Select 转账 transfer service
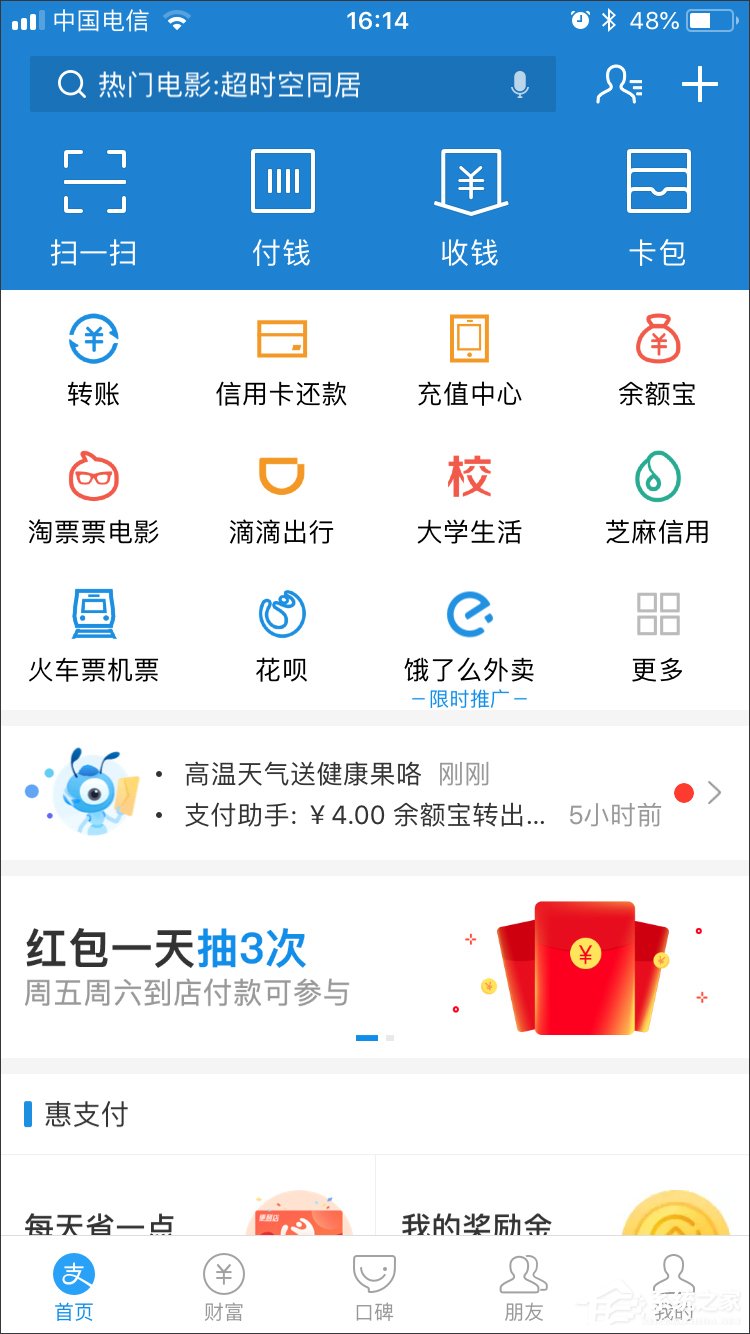The image size is (750, 1334). (94, 359)
